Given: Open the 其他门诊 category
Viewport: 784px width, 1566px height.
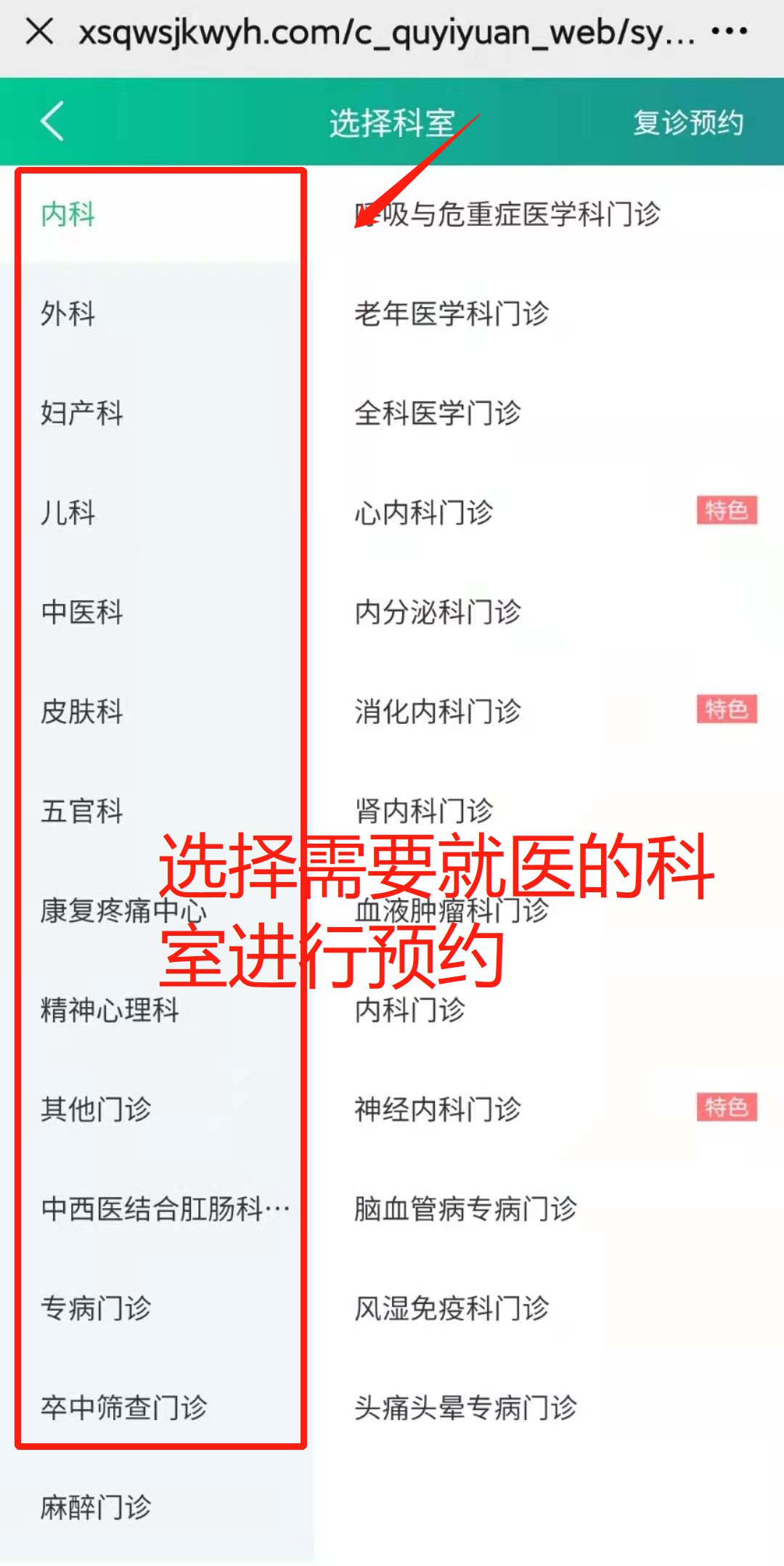Looking at the screenshot, I should click(x=96, y=1109).
